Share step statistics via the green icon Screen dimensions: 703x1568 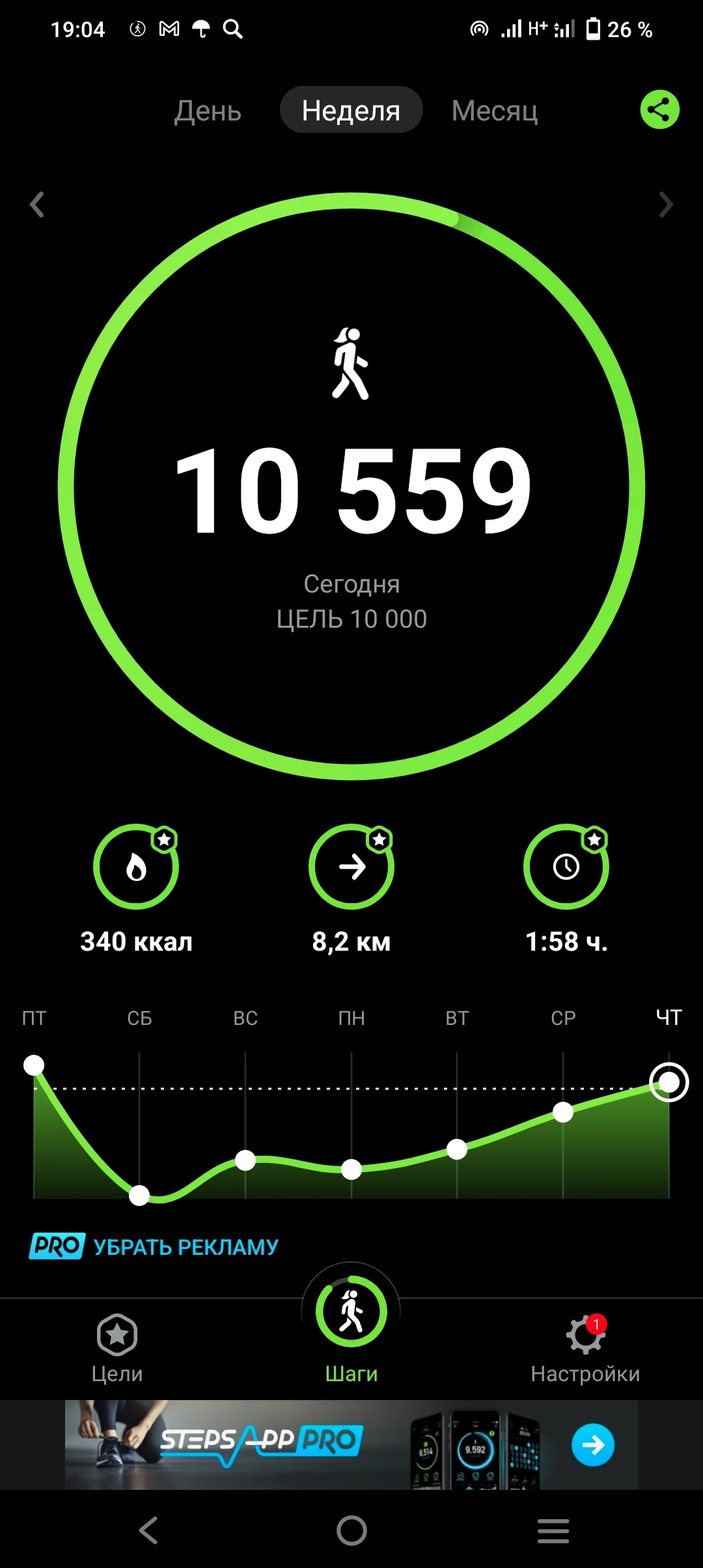click(x=659, y=109)
